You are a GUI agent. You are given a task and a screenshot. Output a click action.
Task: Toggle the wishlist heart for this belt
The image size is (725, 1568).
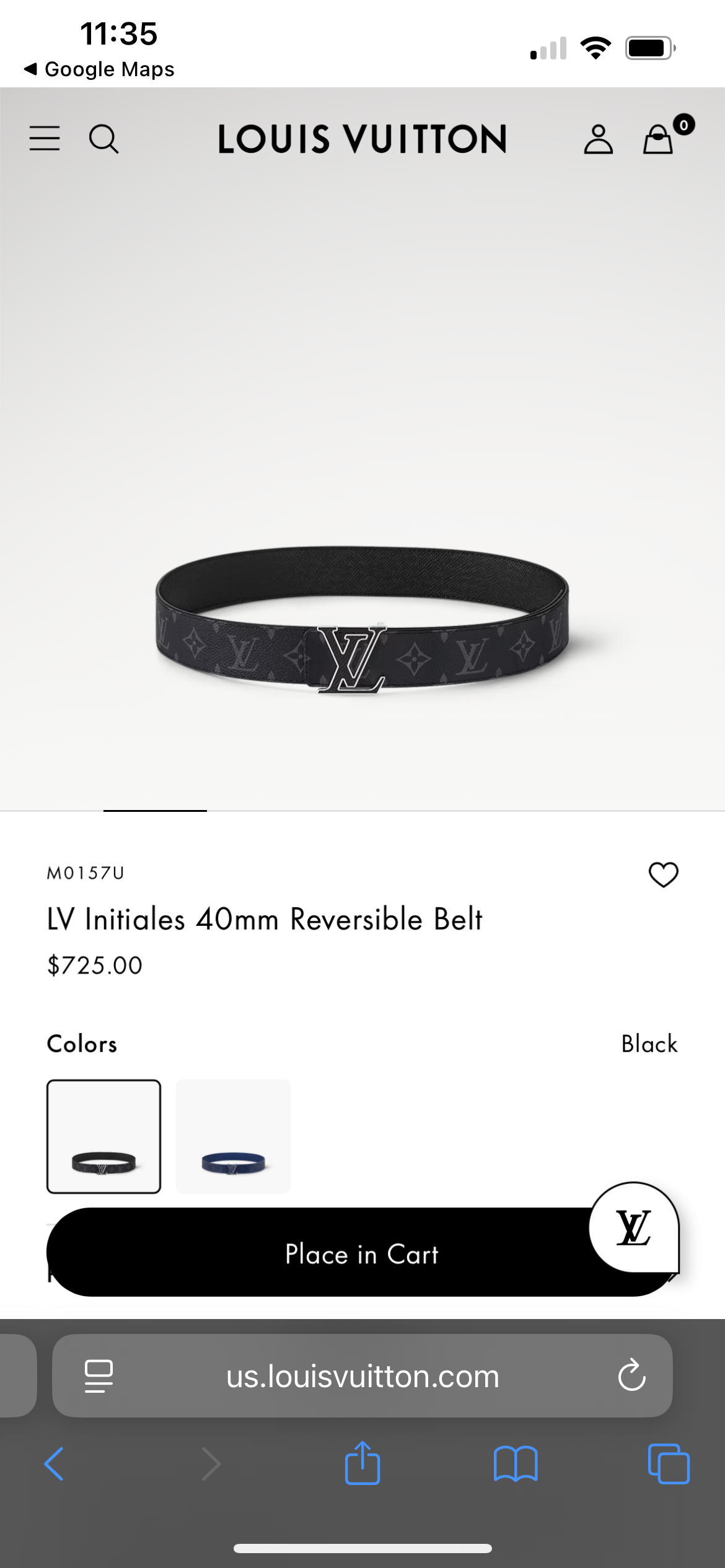[662, 875]
